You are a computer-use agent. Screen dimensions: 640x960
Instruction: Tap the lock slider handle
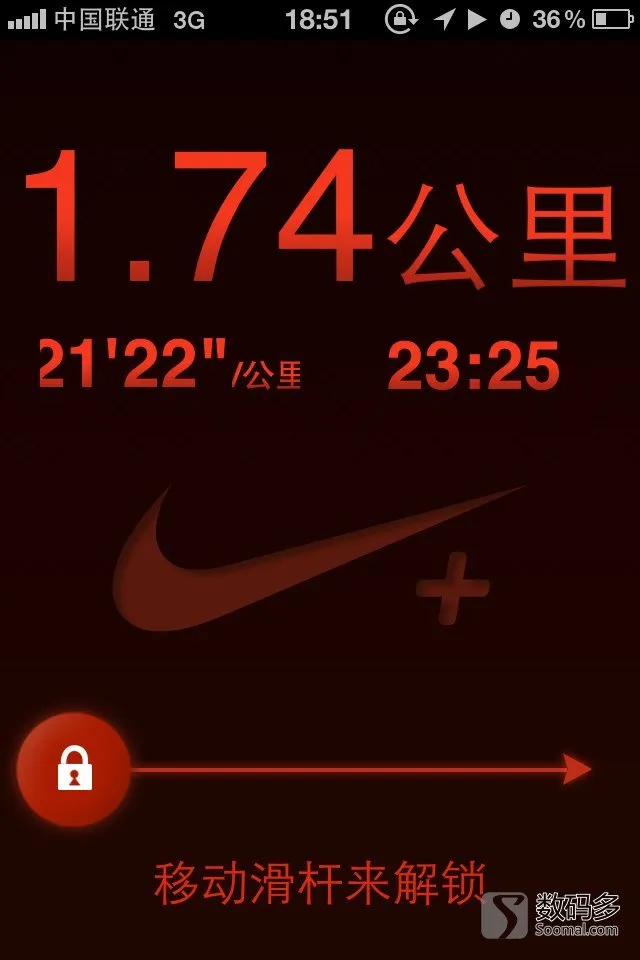coord(74,769)
